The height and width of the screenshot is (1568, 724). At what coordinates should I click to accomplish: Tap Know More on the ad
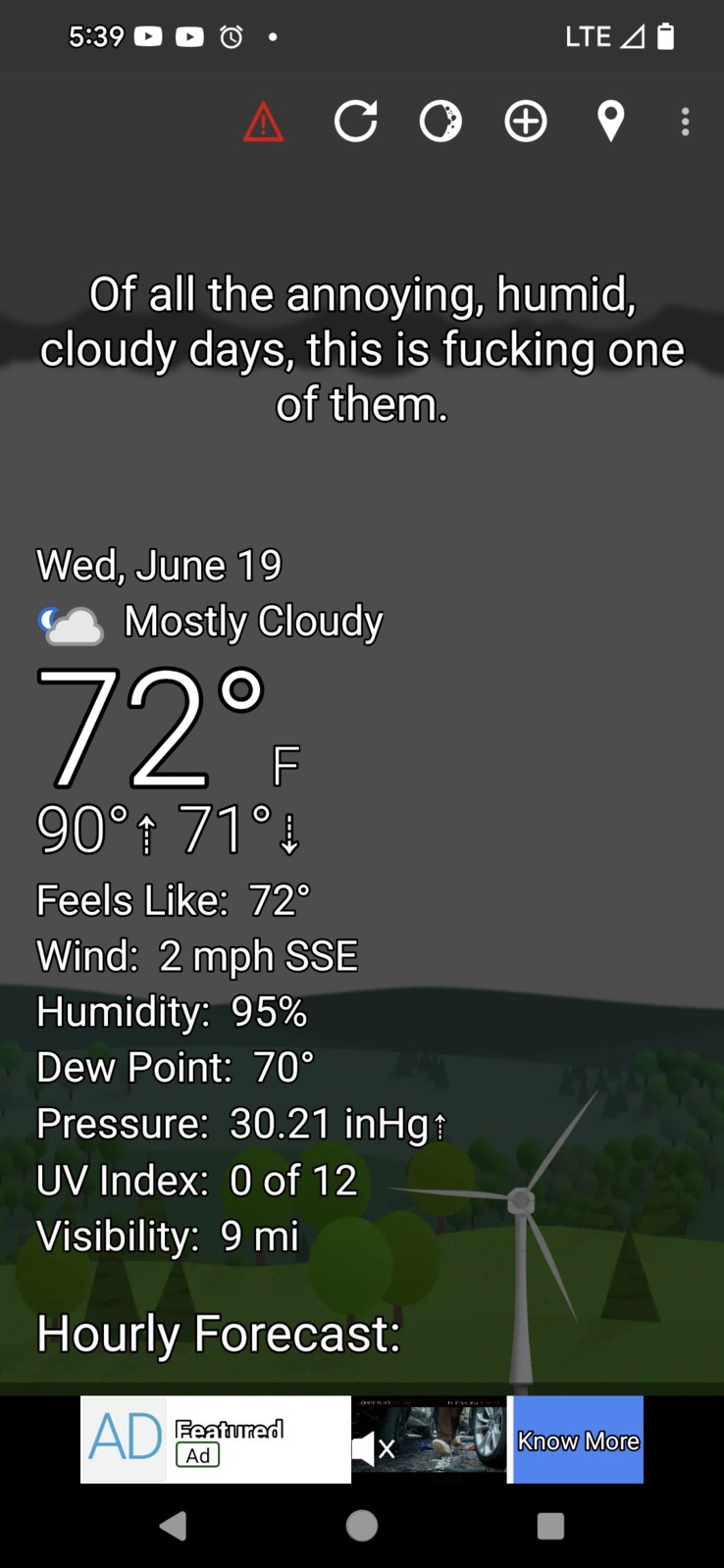coord(578,1440)
